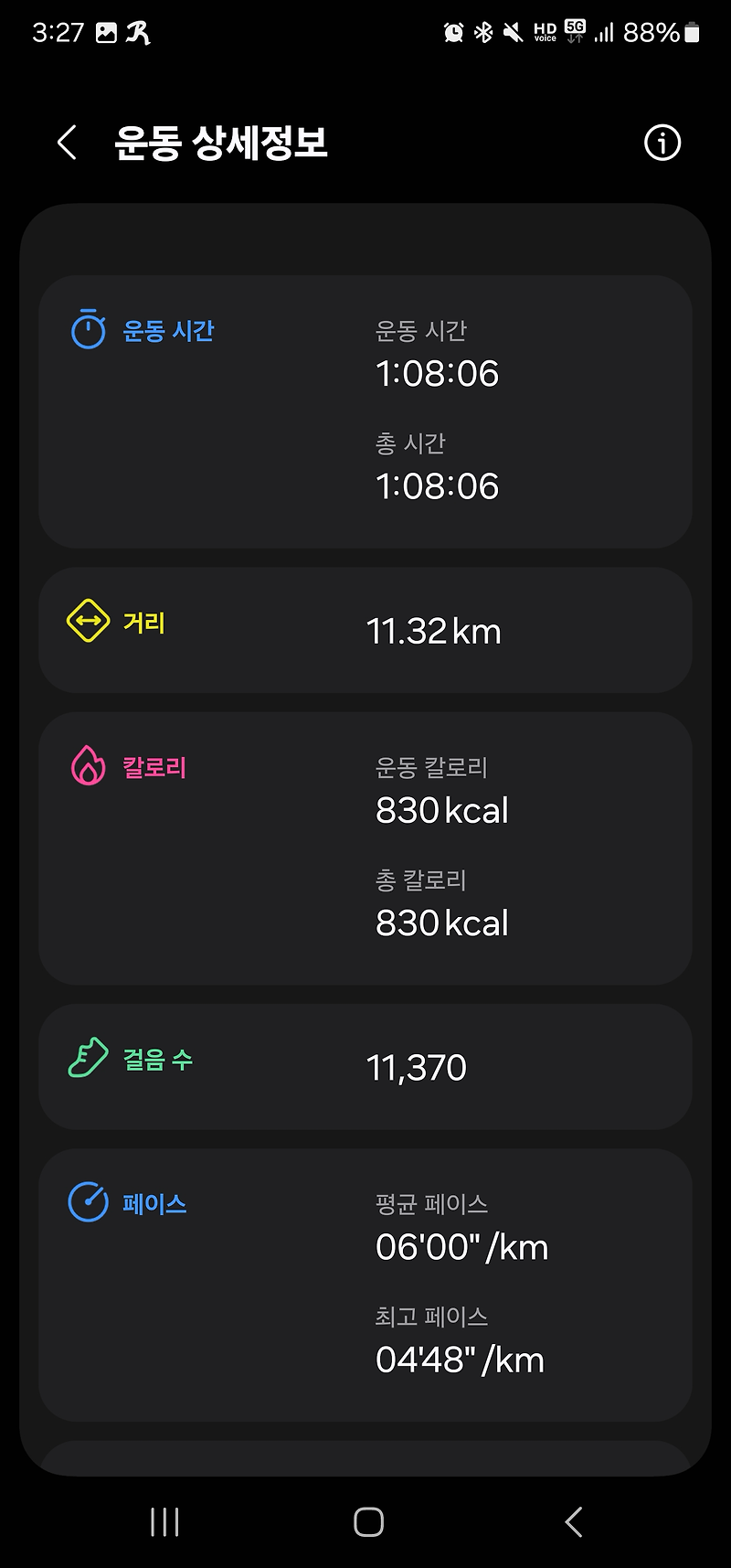This screenshot has width=731, height=1568.
Task: Tap the HD Voice indicator in status bar
Action: [546, 30]
